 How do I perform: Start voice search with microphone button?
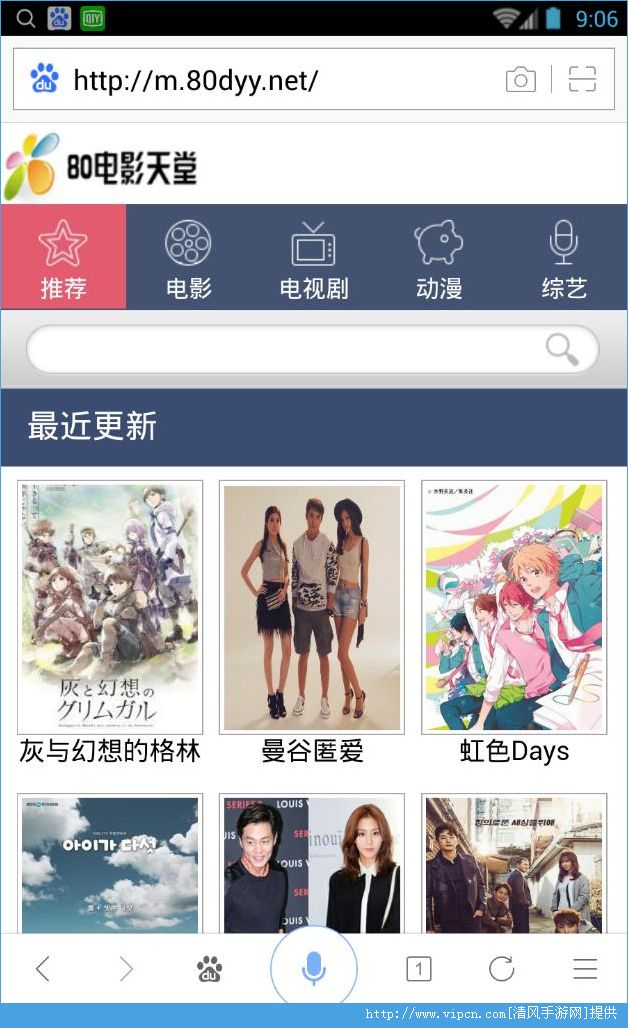(314, 968)
